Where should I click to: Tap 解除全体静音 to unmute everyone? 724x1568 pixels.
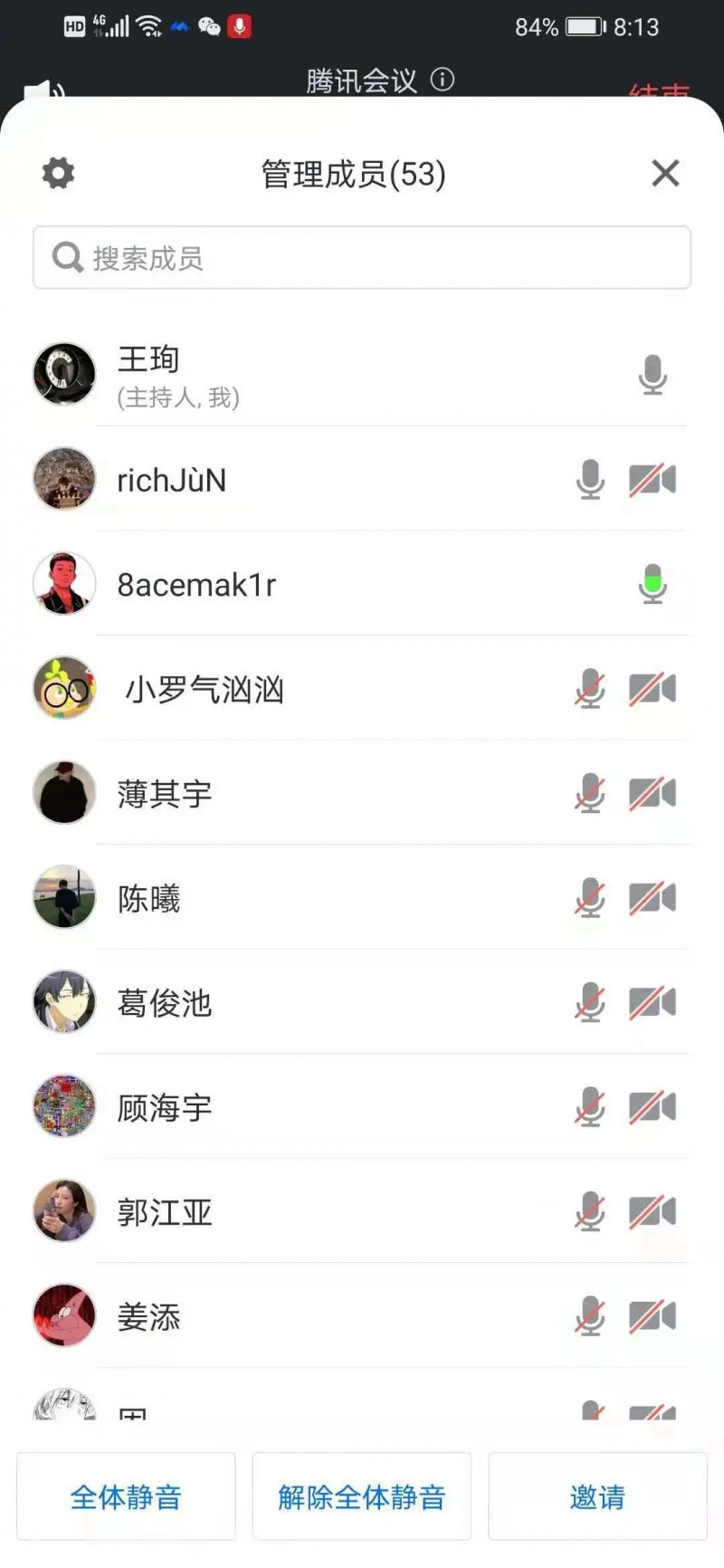[x=362, y=1496]
